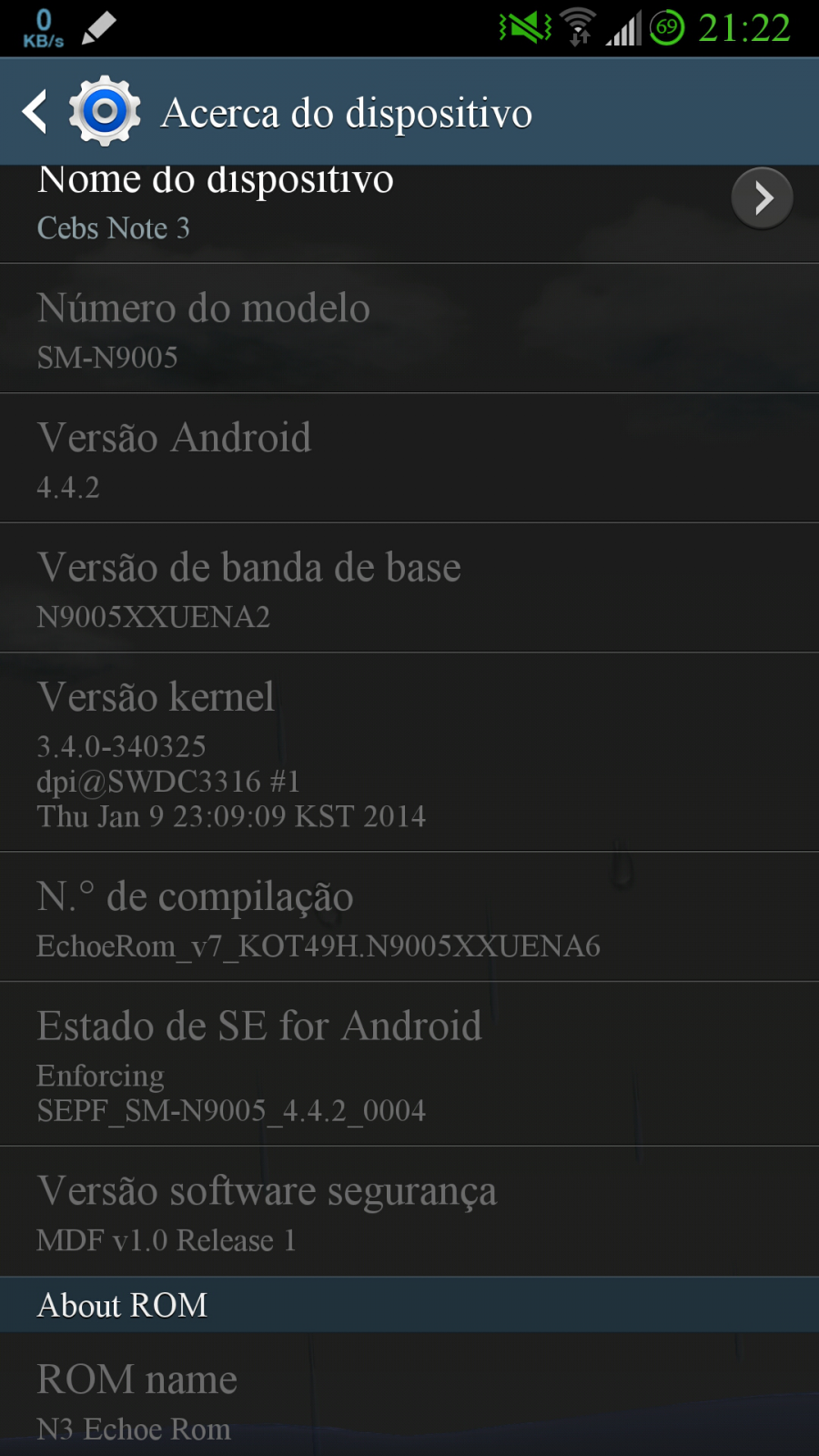Go back from Acerca do dispositivo

35,111
